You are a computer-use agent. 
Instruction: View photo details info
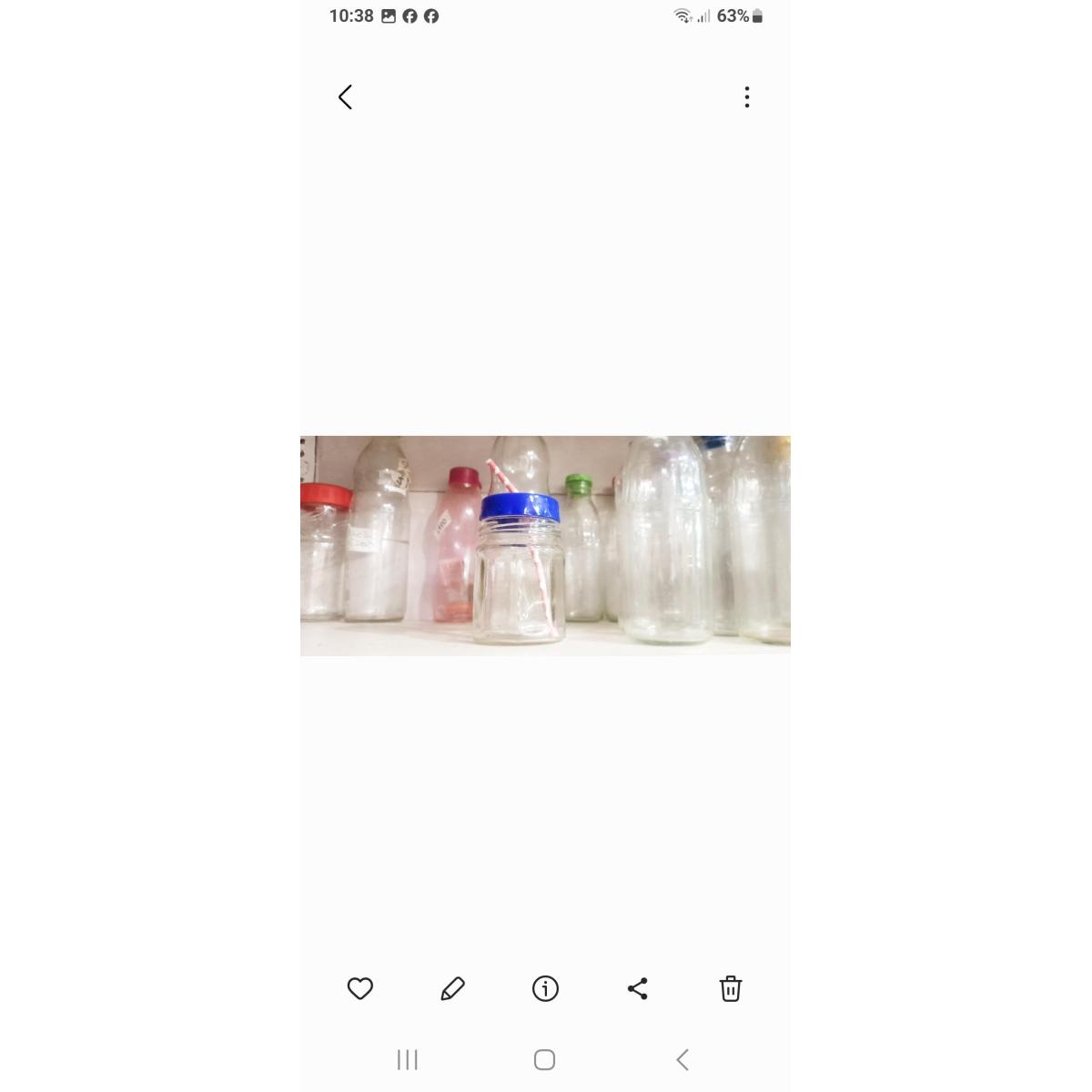pyautogui.click(x=545, y=988)
